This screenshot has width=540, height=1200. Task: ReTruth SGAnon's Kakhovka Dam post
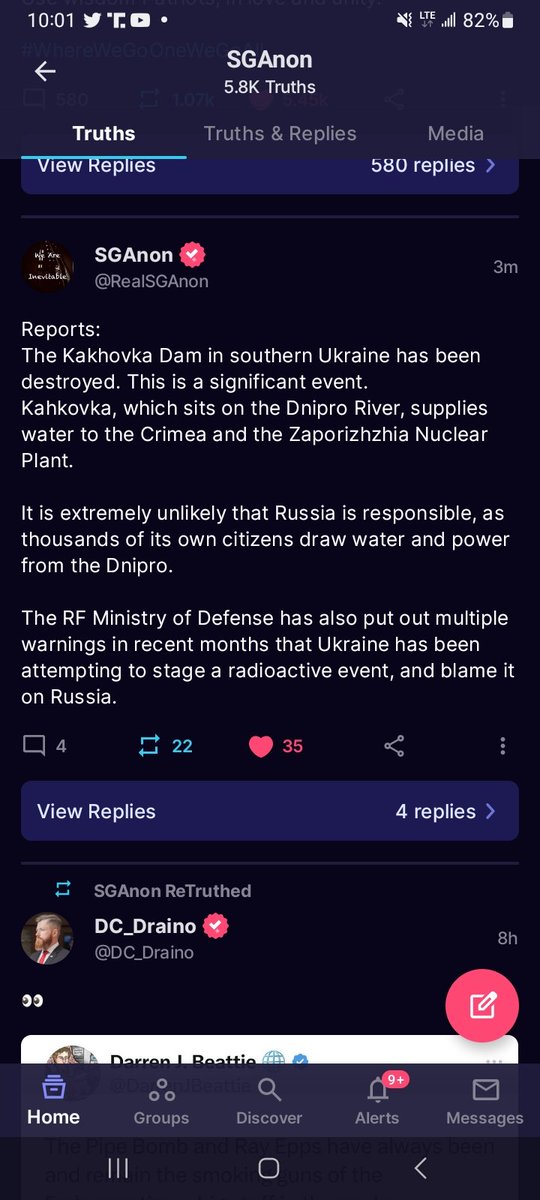tap(166, 746)
